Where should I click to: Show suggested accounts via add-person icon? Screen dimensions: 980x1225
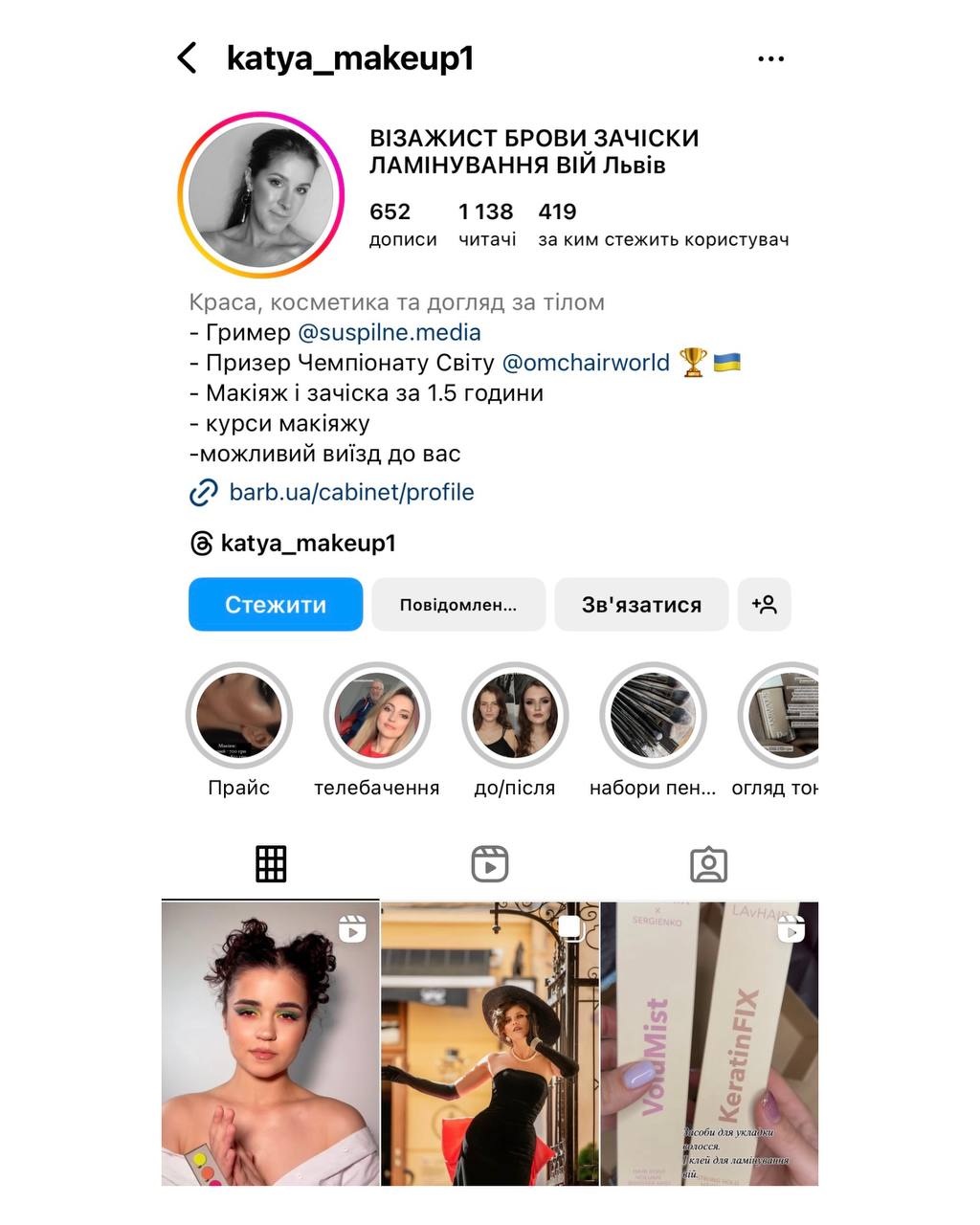point(764,605)
